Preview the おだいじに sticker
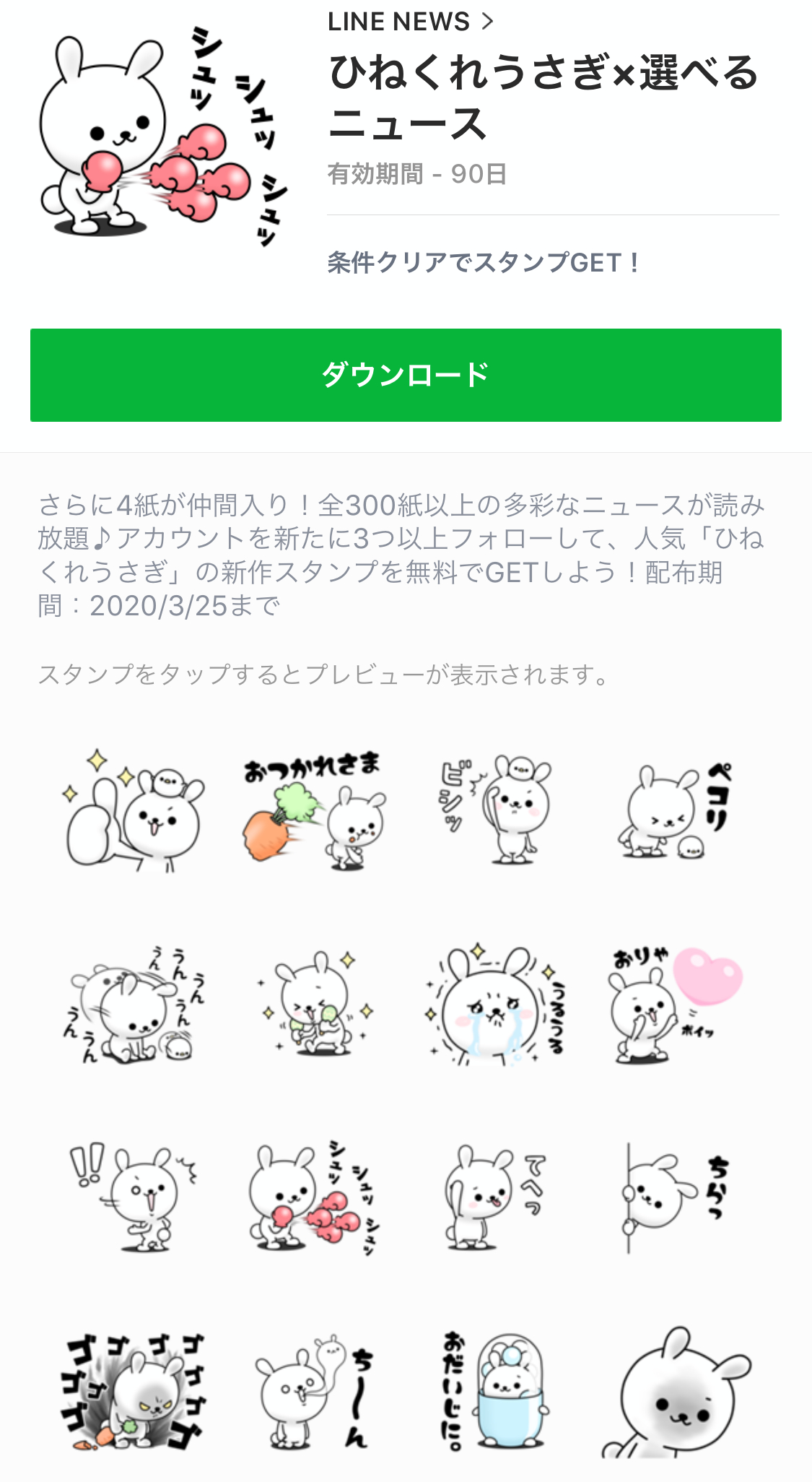This screenshot has width=812, height=1482. coord(496,1391)
